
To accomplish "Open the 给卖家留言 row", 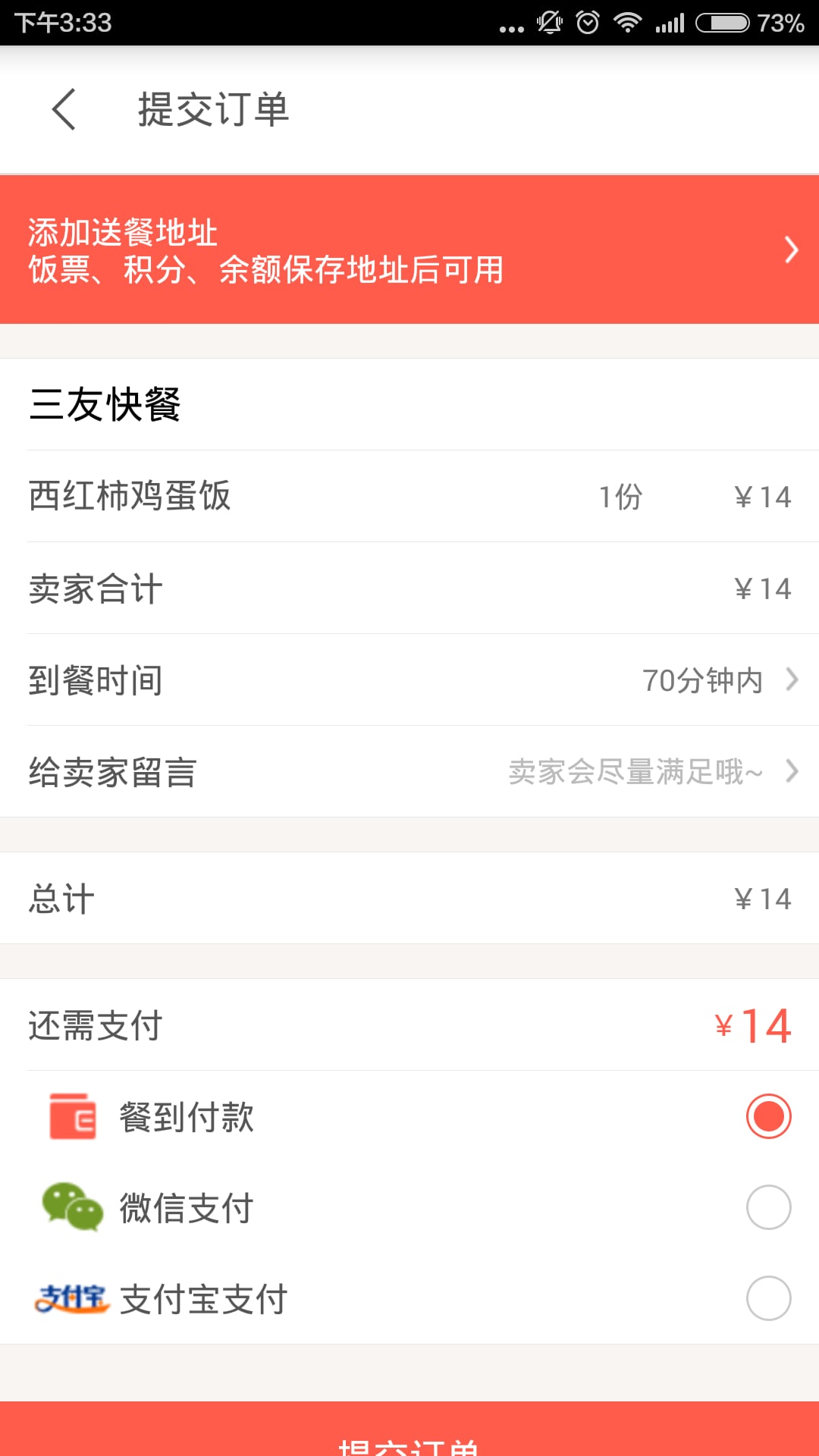I will click(x=409, y=772).
